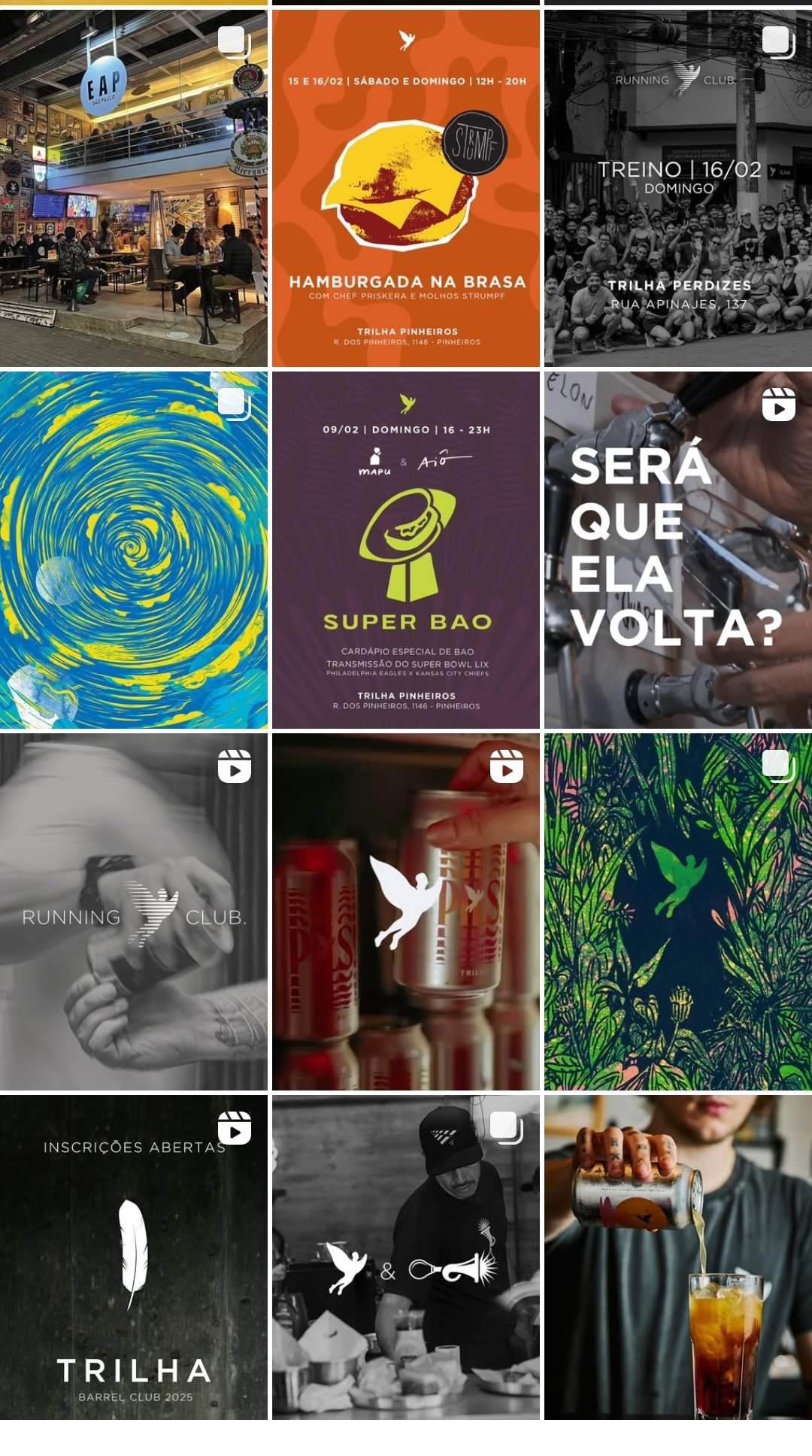Open the EAP bar interior photo post
812x1456 pixels.
point(134,188)
